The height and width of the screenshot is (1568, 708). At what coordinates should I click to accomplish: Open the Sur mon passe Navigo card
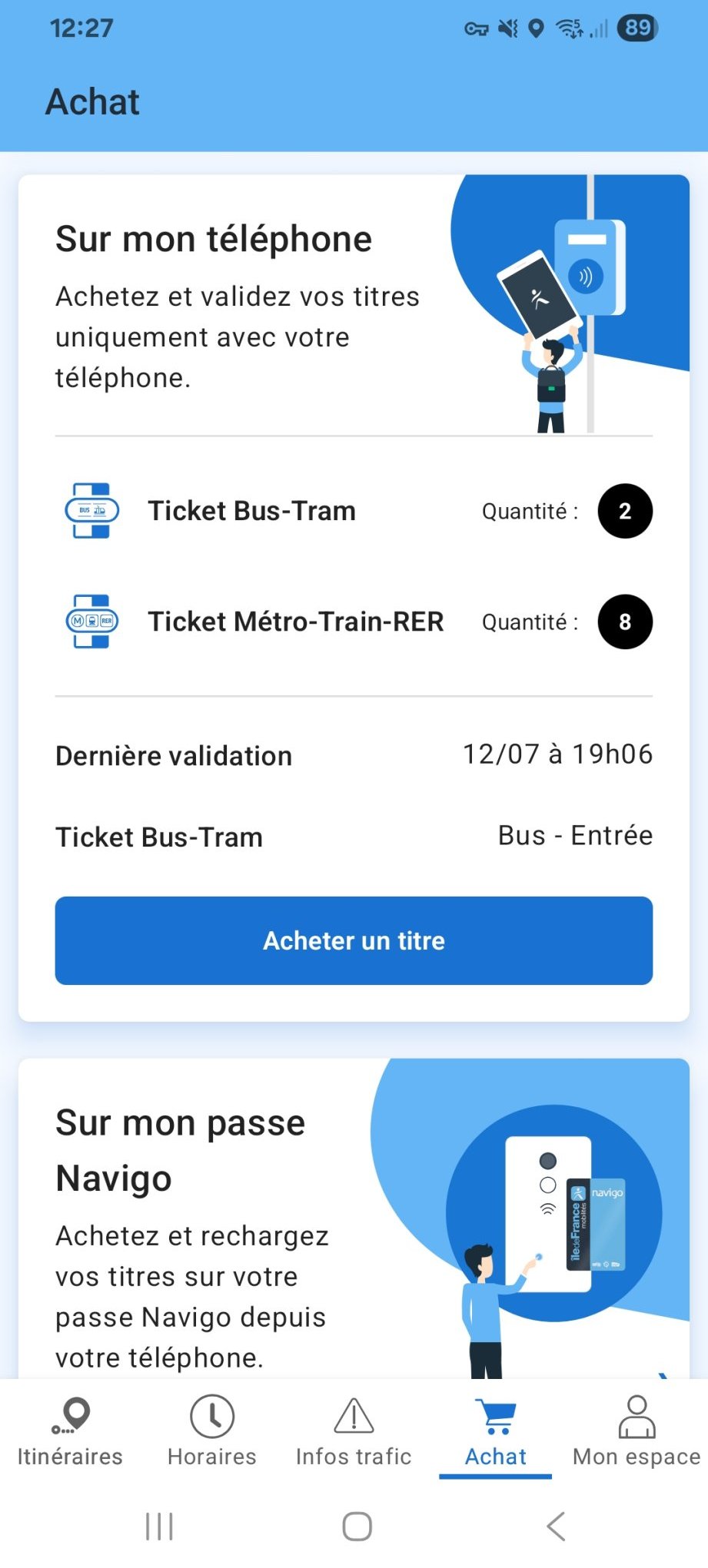pos(354,1218)
